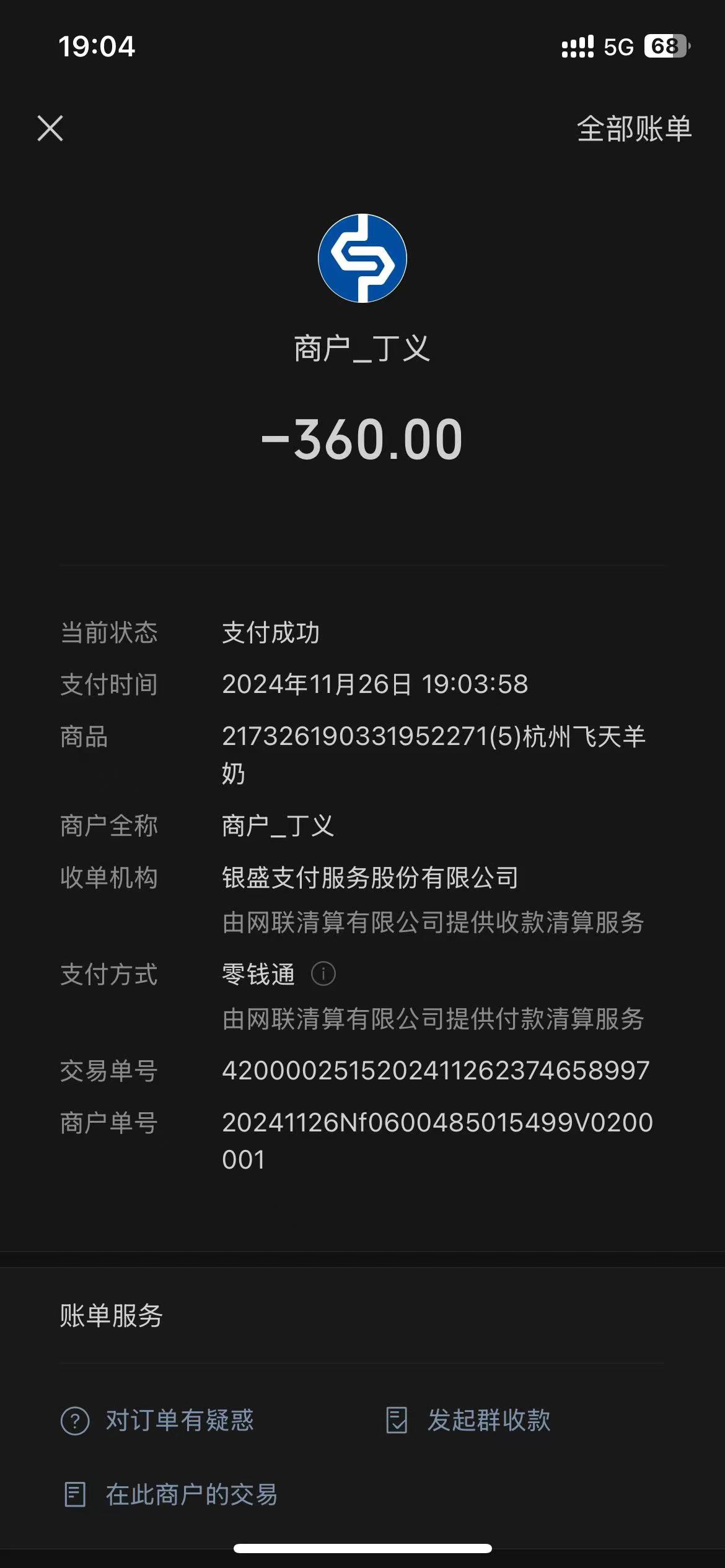View 在此商户的交易 transaction history

click(x=171, y=1495)
